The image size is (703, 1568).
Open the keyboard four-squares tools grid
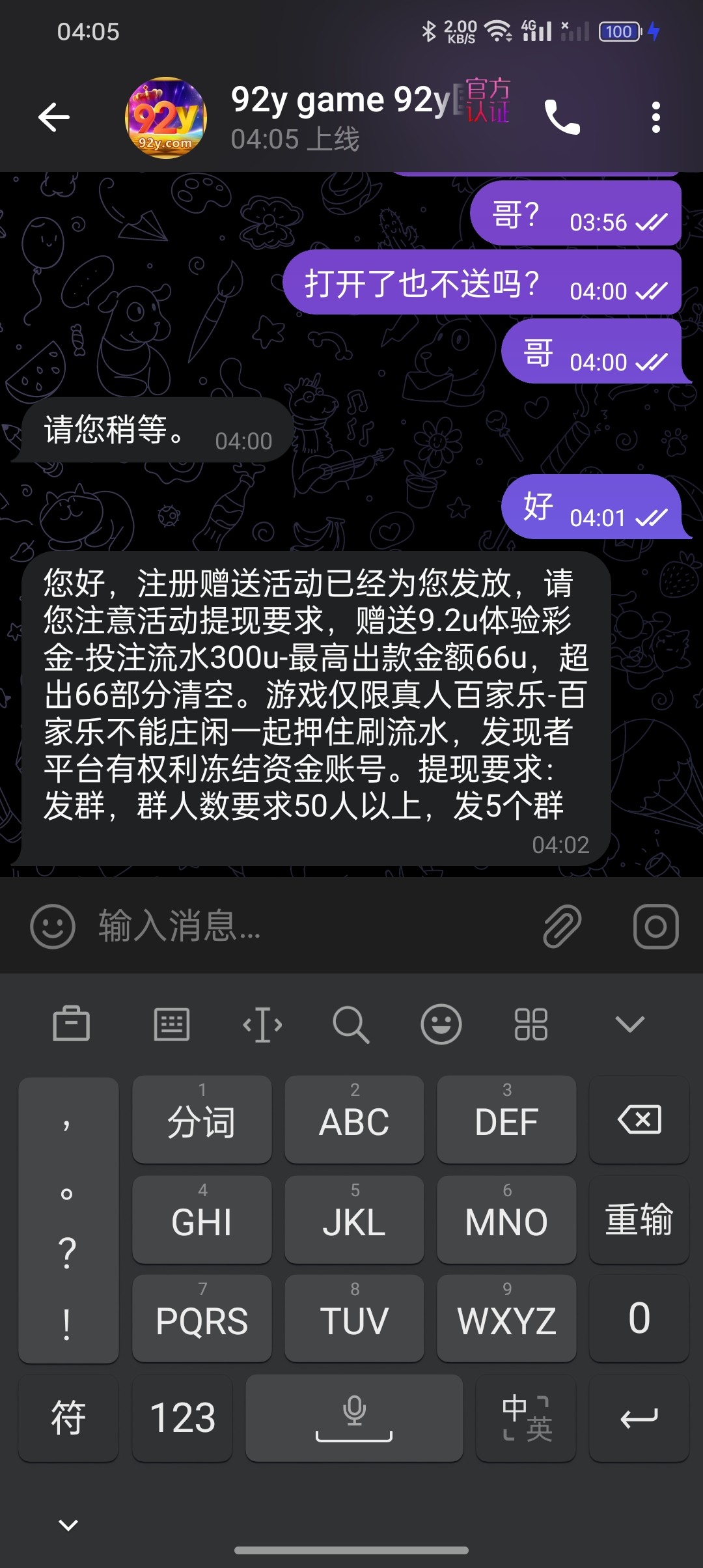(x=531, y=1024)
